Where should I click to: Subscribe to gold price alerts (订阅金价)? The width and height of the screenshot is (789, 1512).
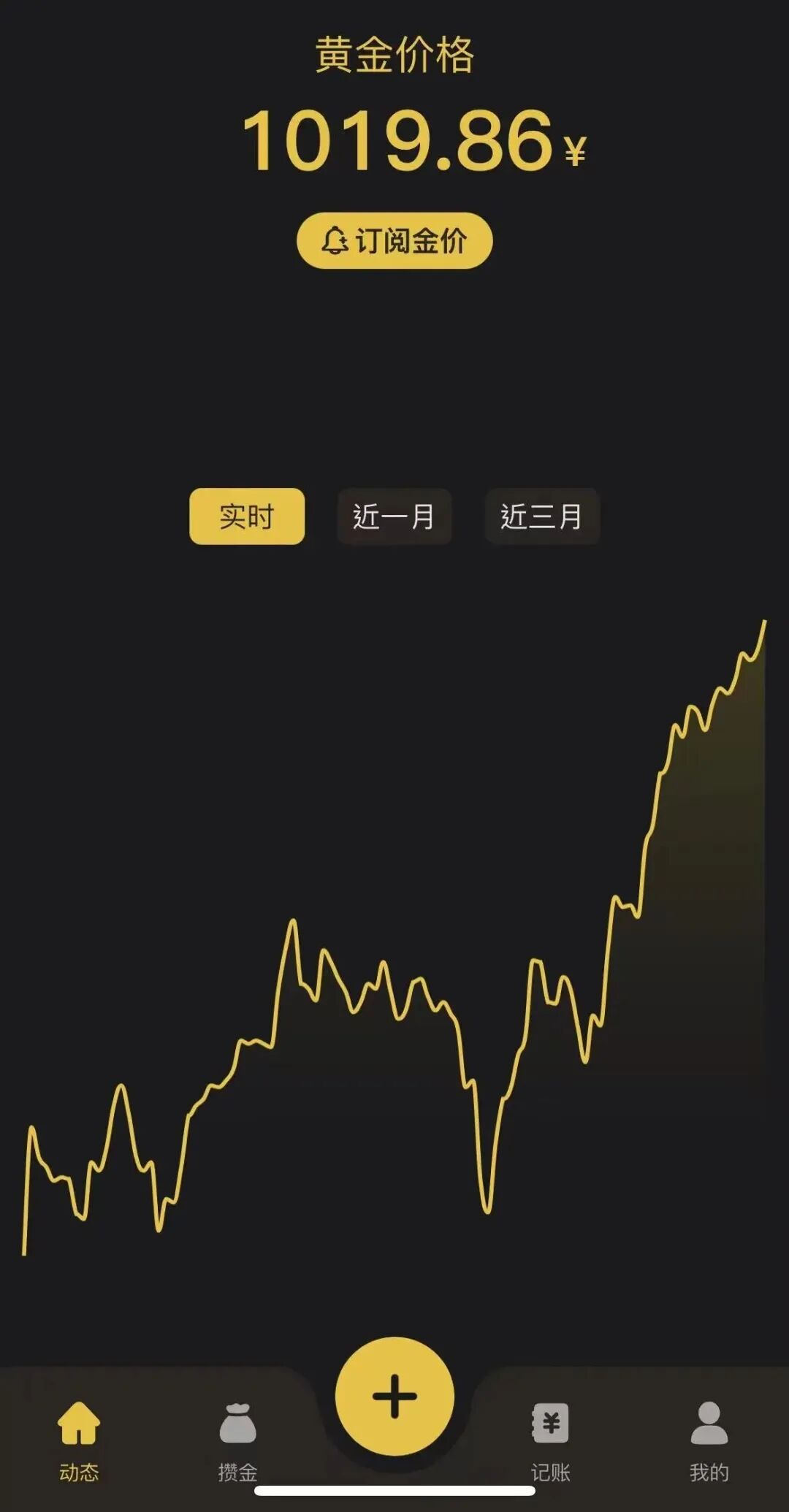click(394, 240)
